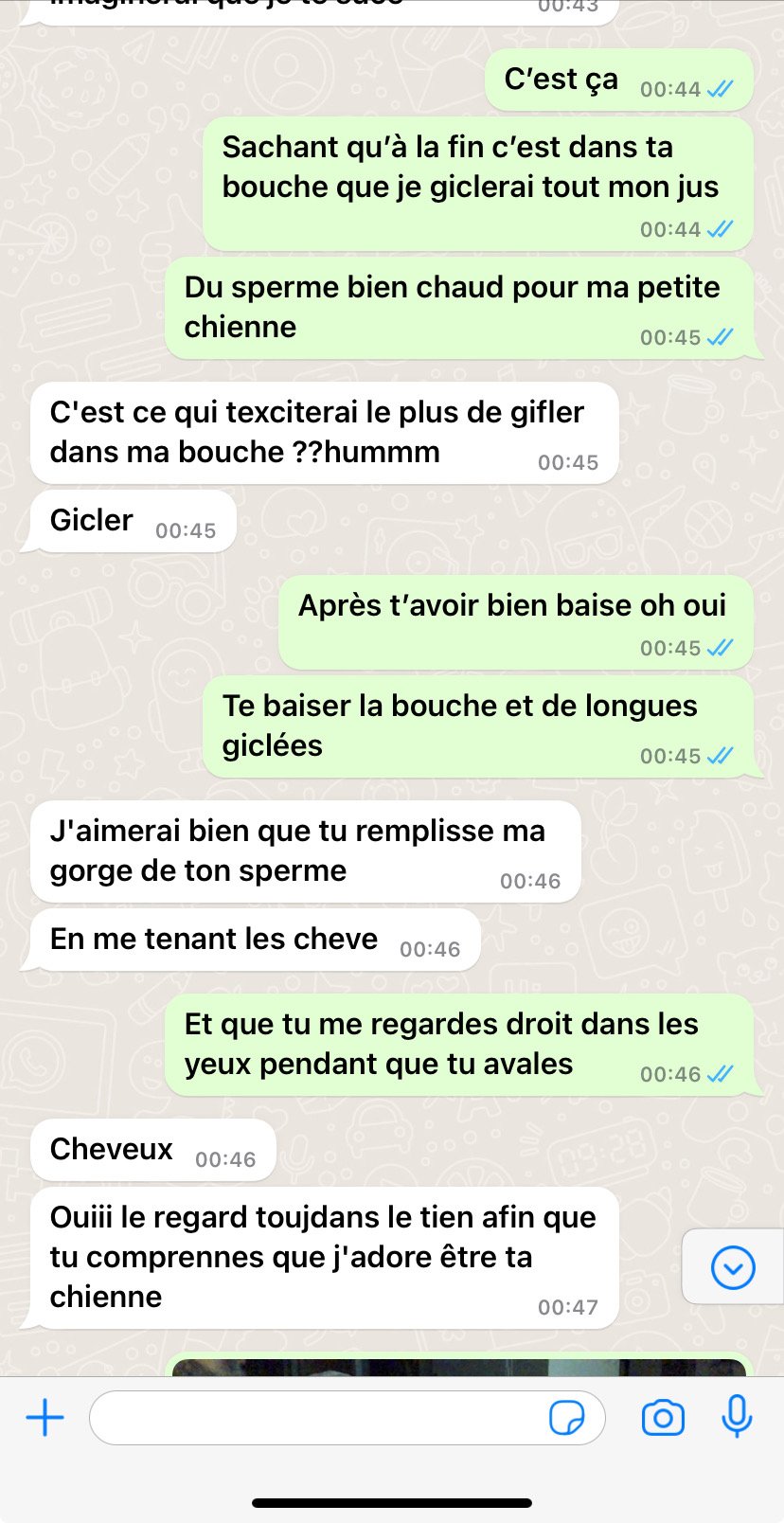The image size is (784, 1523).
Task: Open the camera from the chat bar
Action: [x=663, y=1418]
